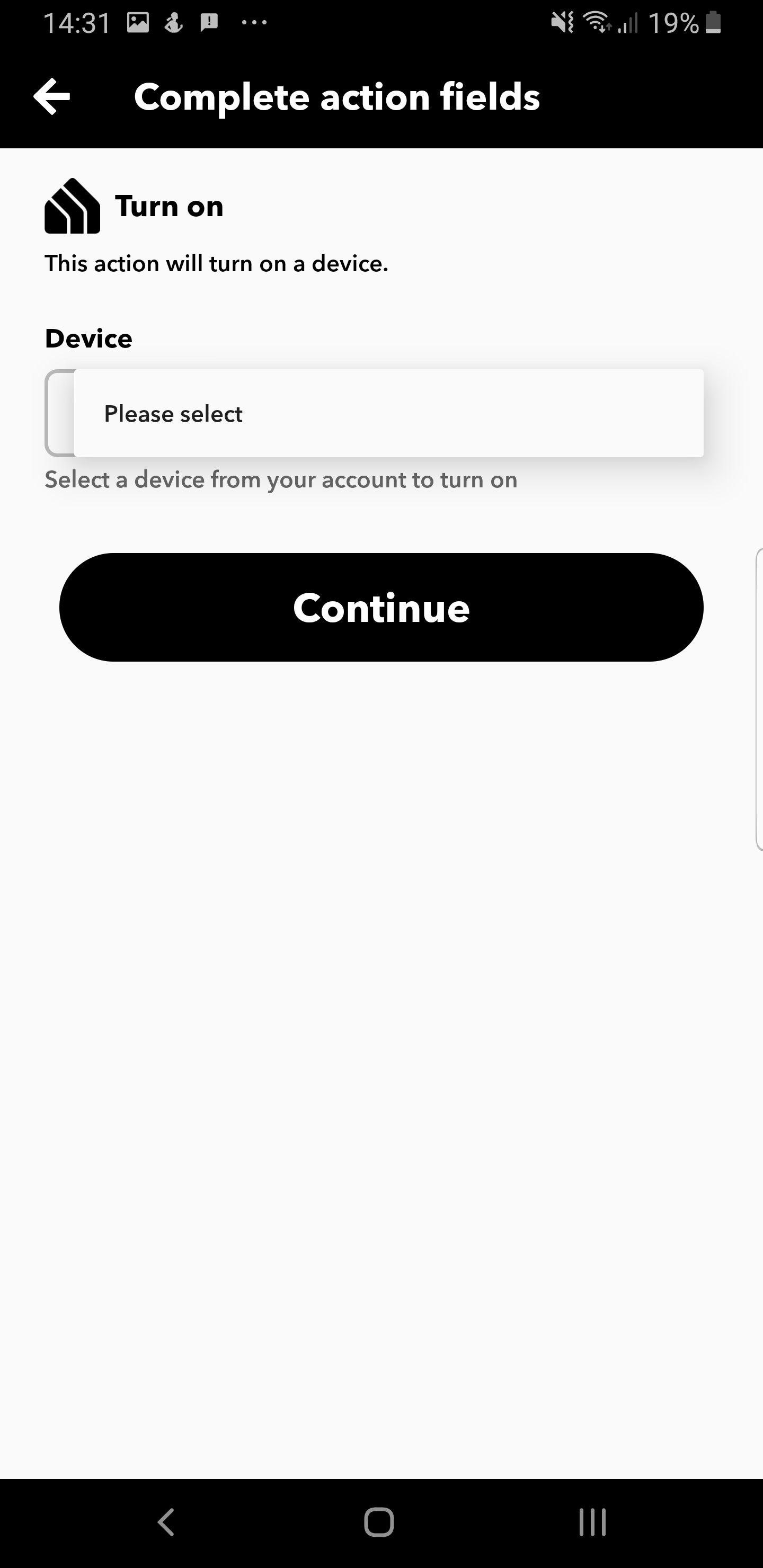The image size is (763, 1568).
Task: Go to the home screen
Action: click(379, 1522)
